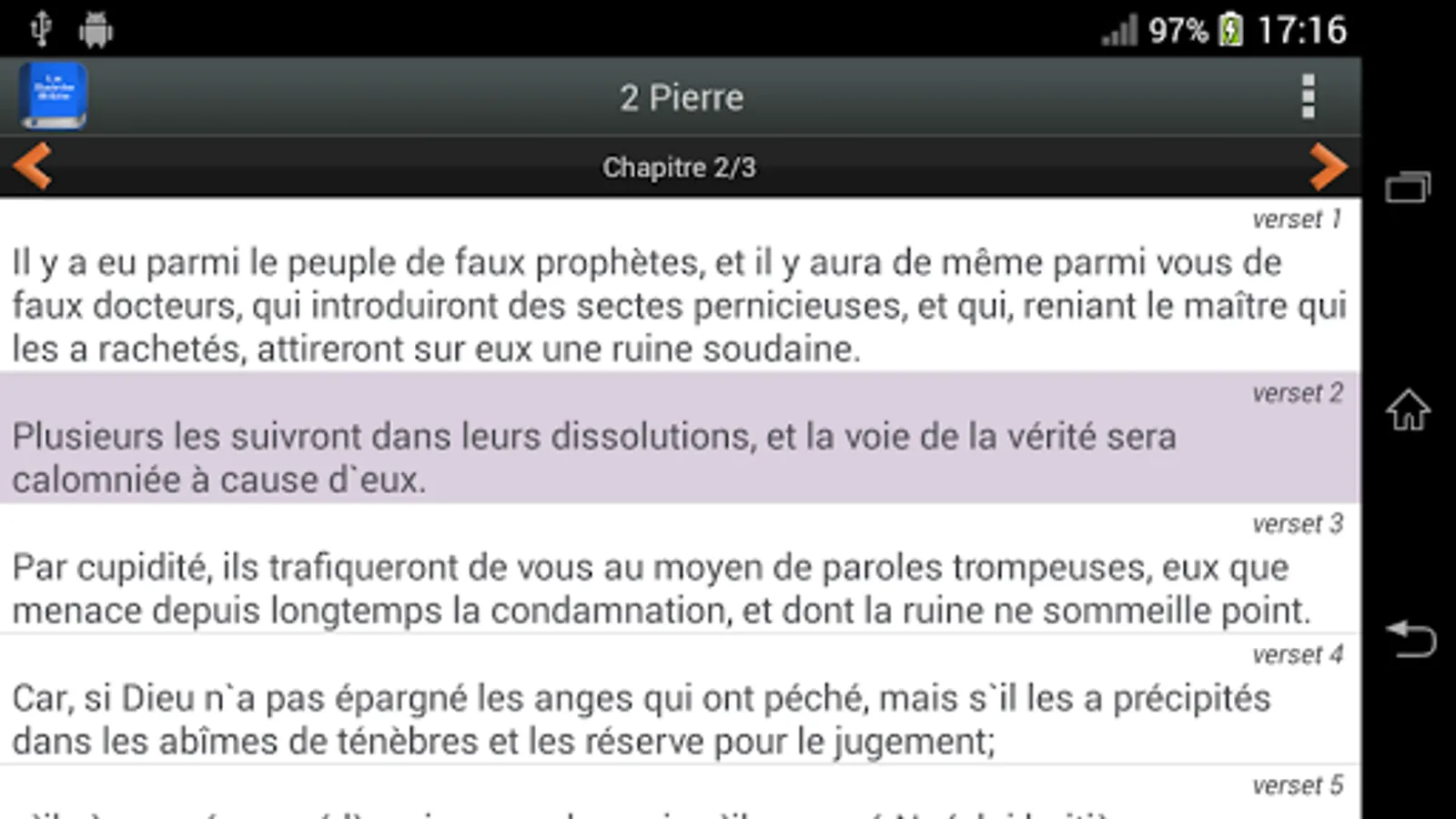
Task: Open the recent apps view
Action: coord(1408,187)
